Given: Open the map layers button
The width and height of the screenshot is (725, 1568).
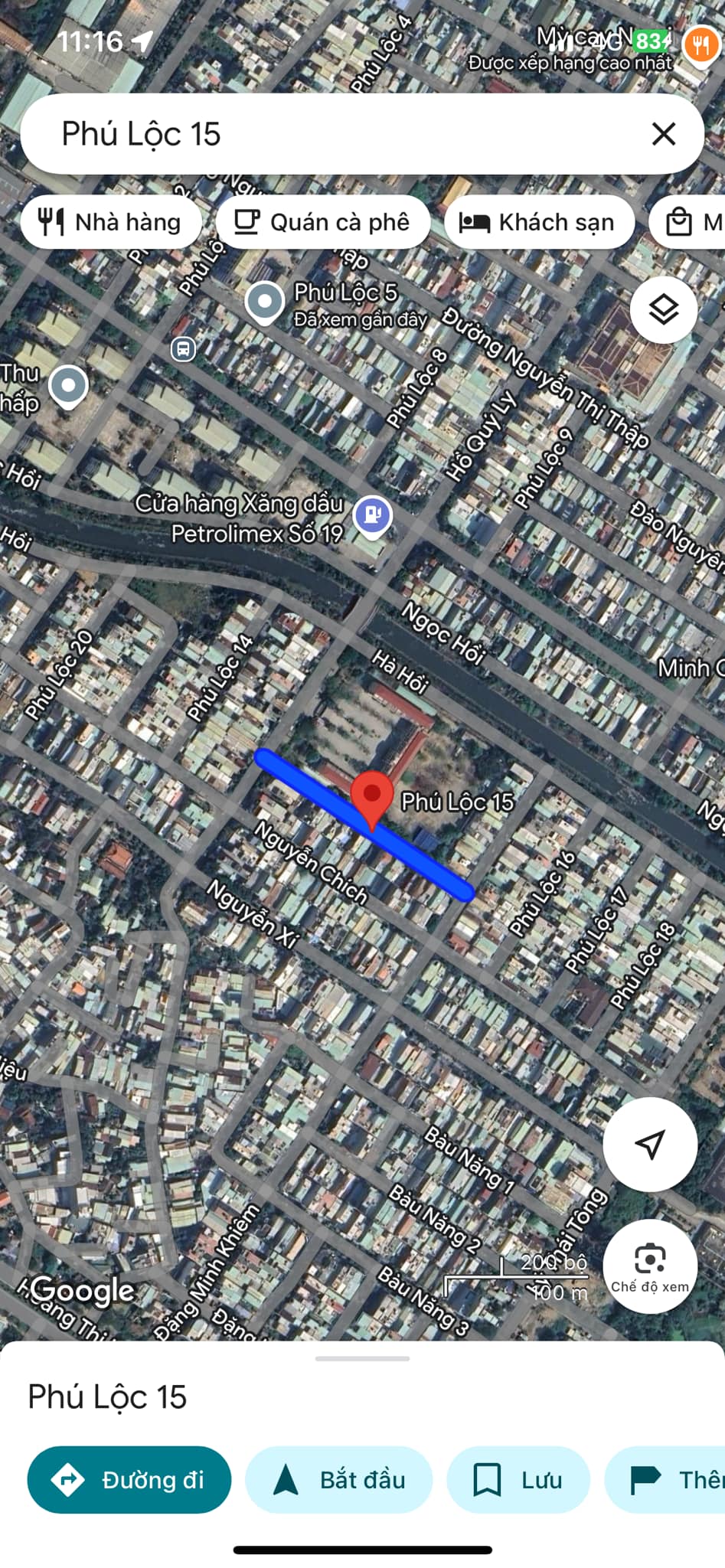Looking at the screenshot, I should [663, 309].
